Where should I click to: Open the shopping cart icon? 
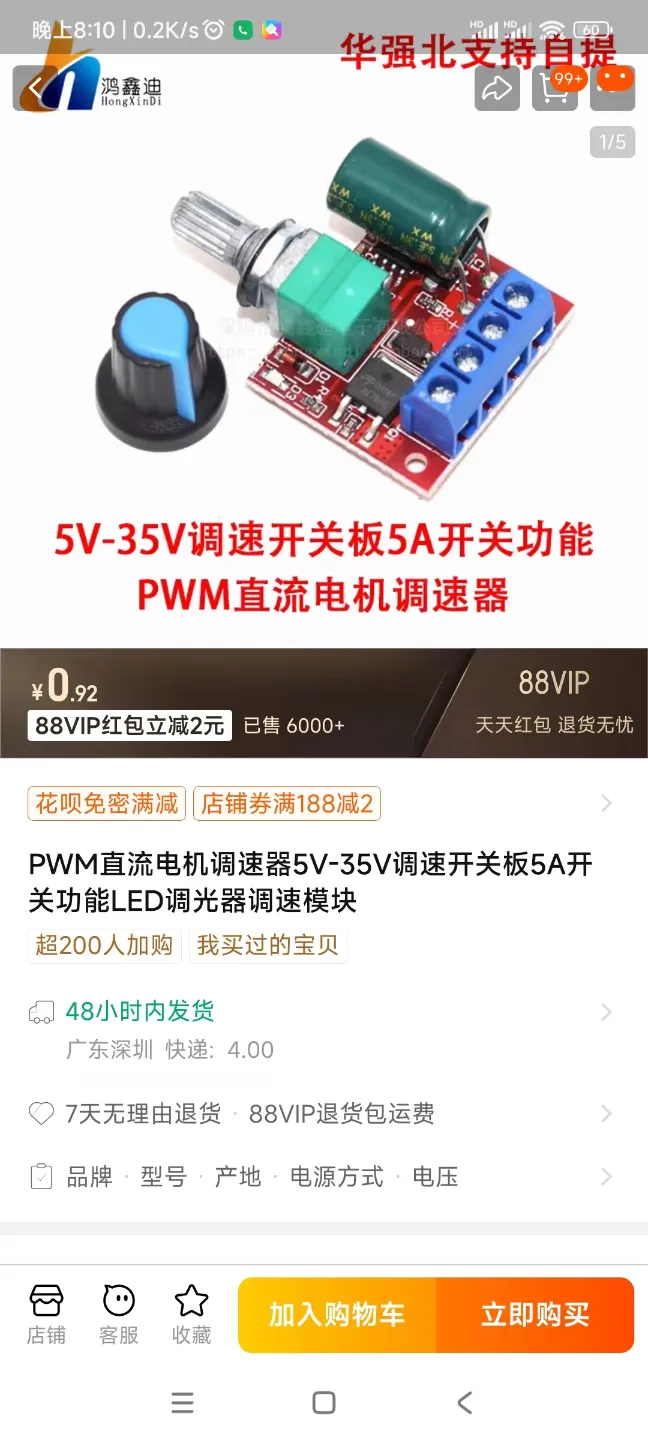tap(554, 88)
